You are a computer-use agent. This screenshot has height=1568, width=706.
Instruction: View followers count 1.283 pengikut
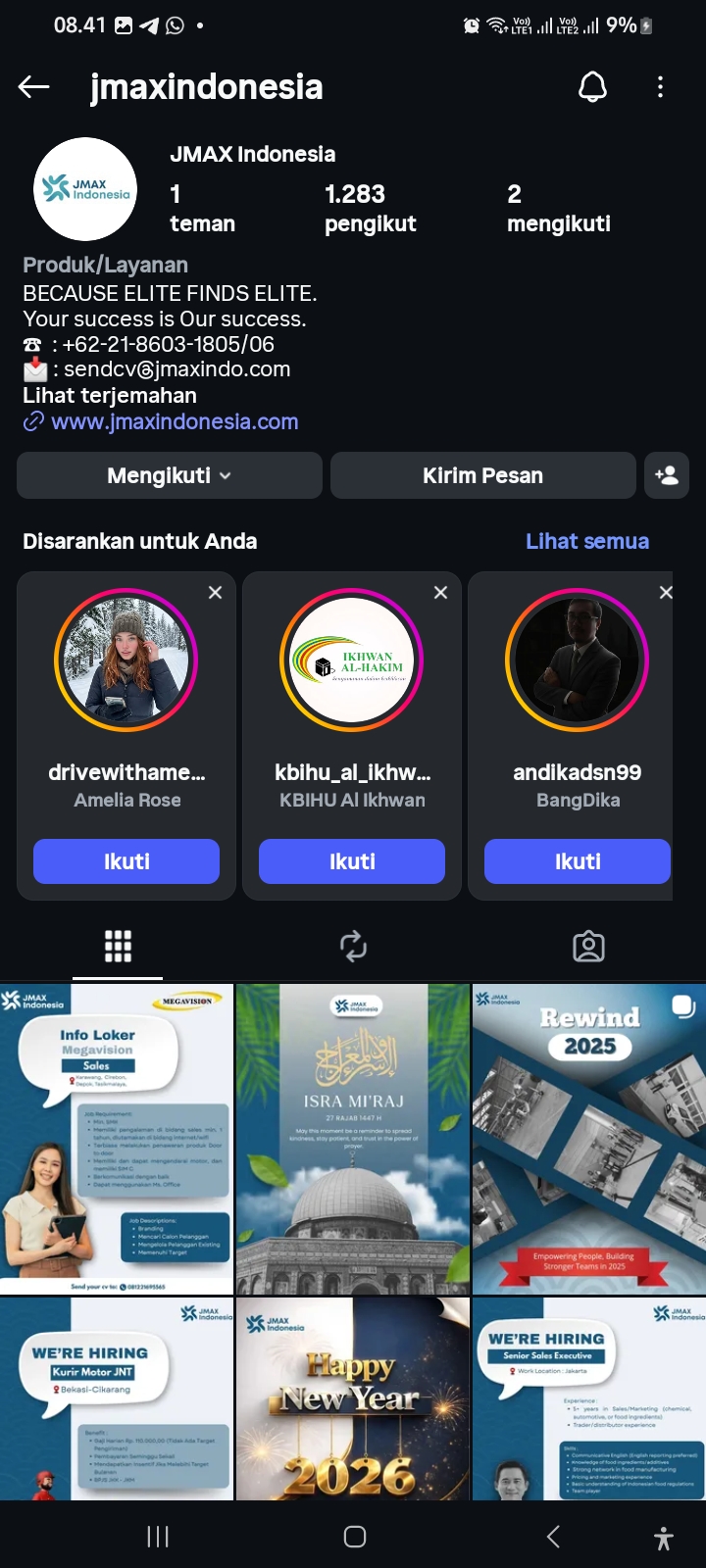(x=370, y=209)
